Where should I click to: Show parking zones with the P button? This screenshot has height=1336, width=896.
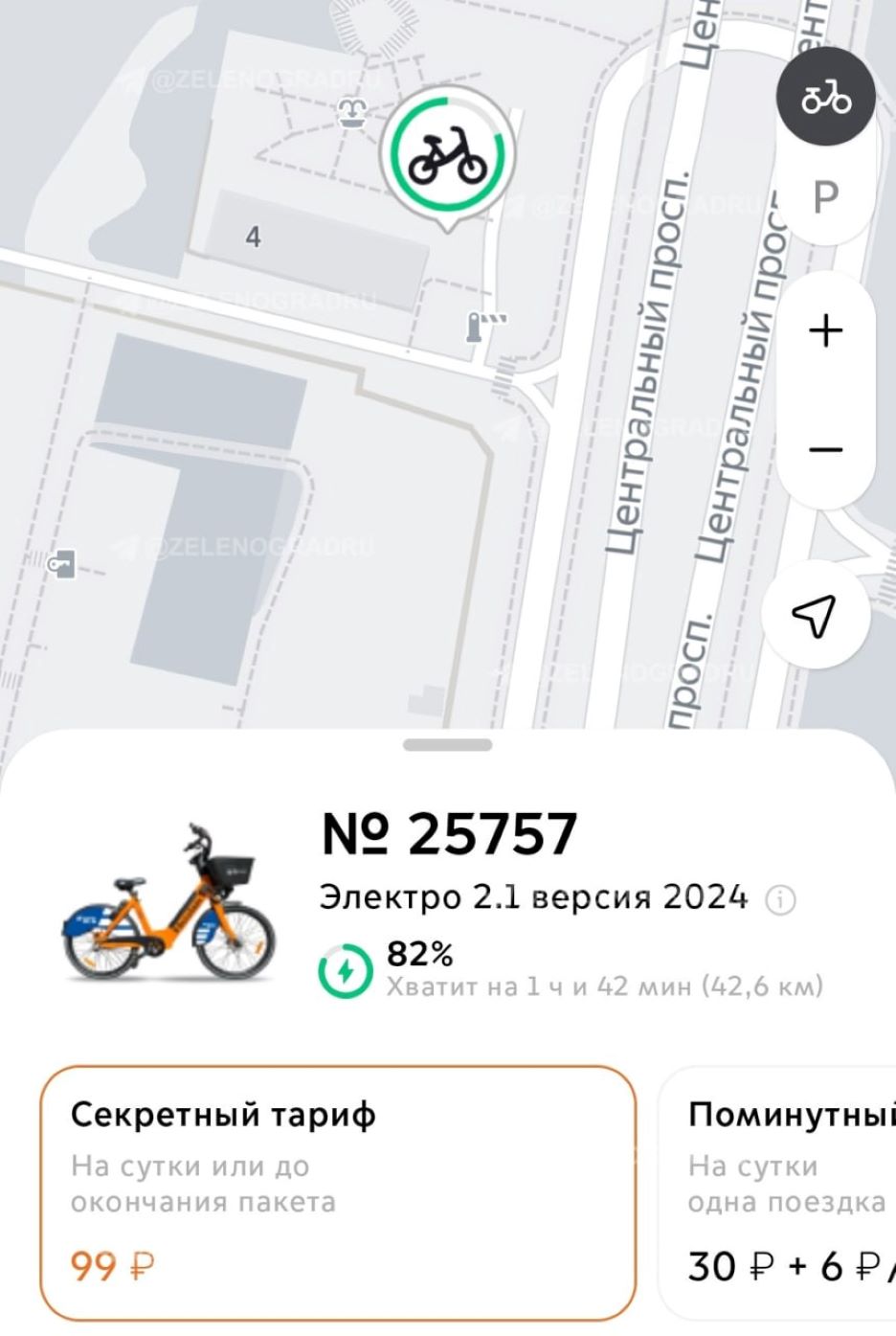pos(825,198)
